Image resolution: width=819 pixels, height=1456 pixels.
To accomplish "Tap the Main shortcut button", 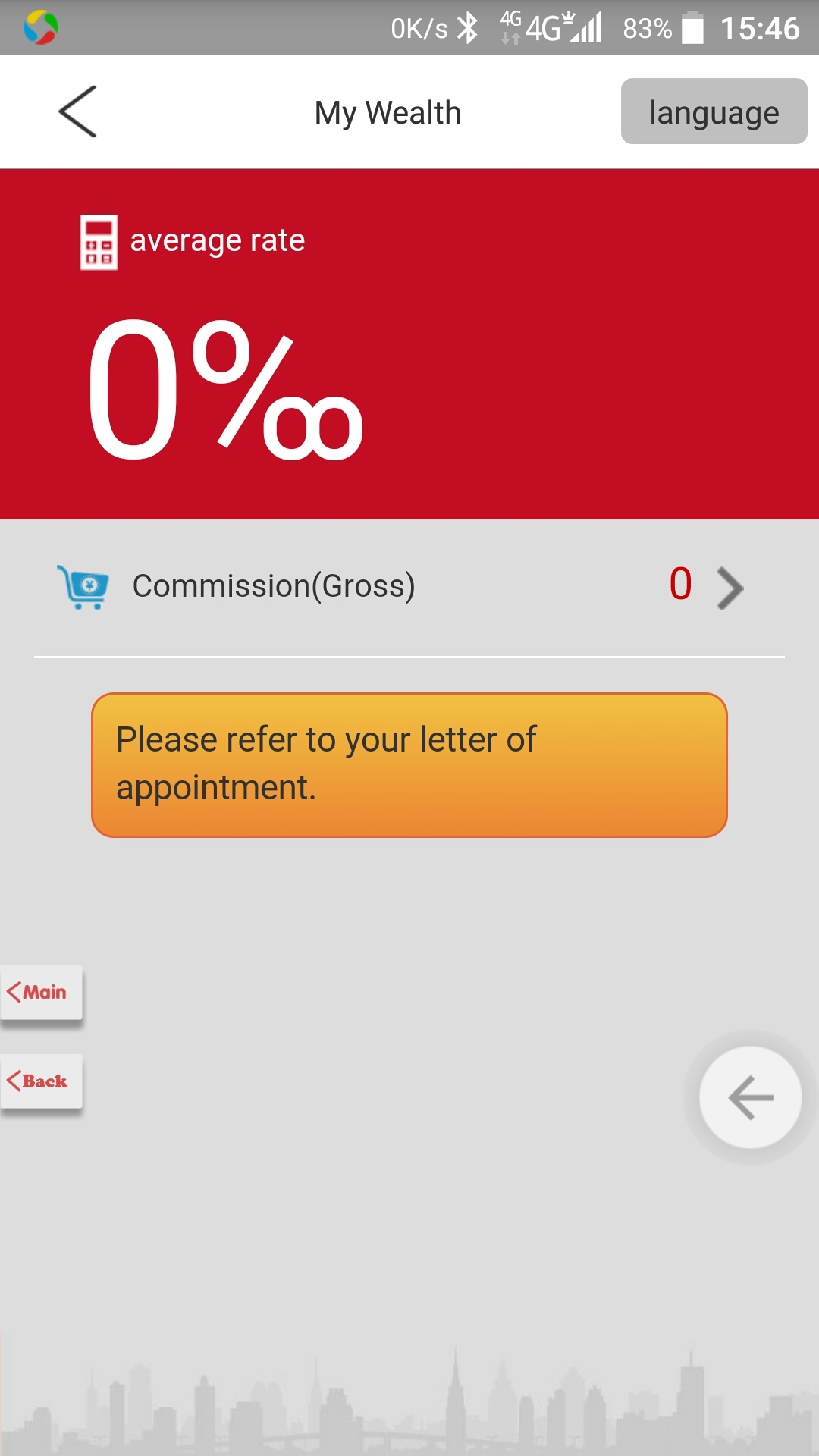I will pos(41,992).
